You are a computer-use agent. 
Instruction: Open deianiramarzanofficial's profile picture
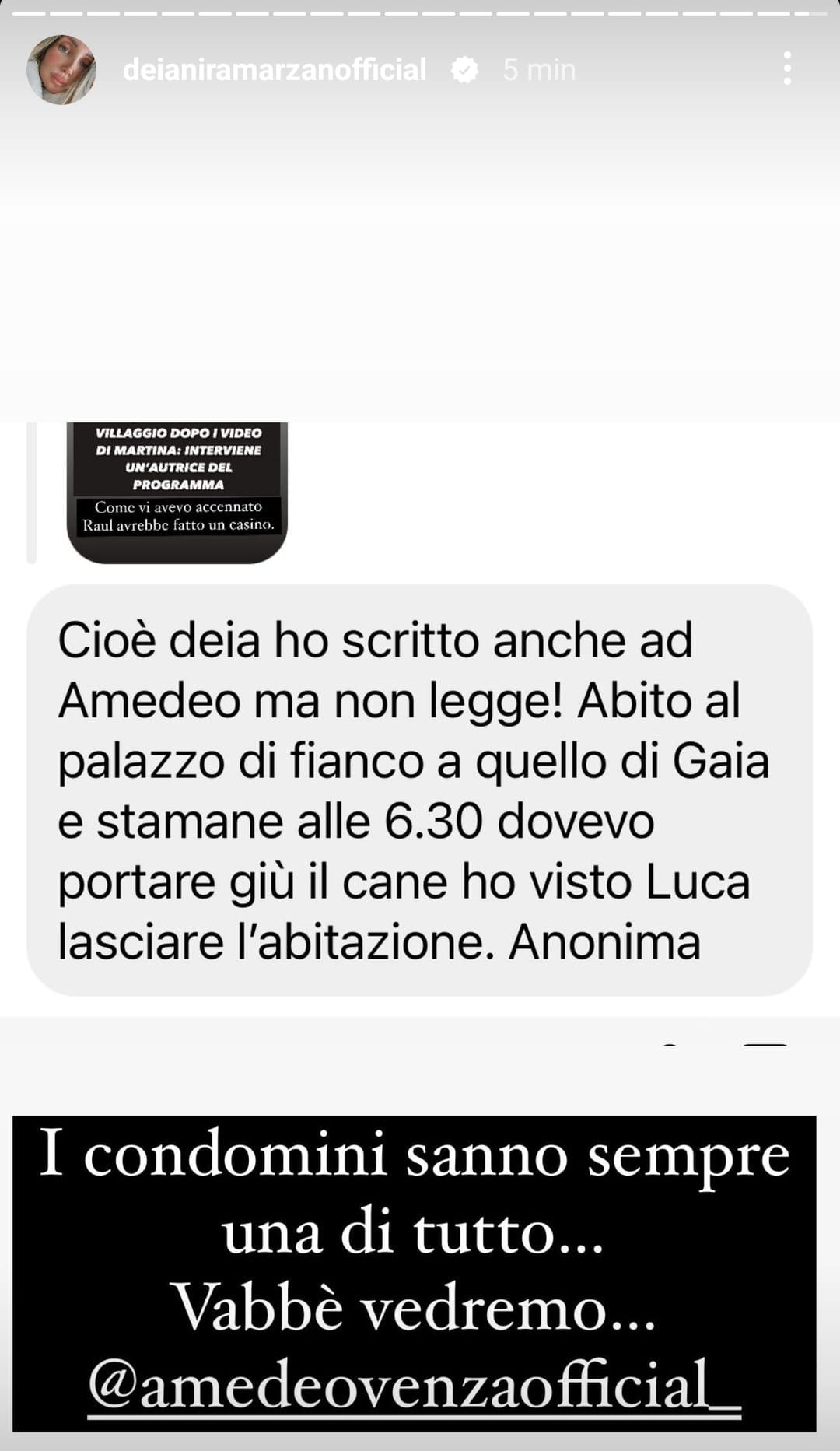(61, 69)
